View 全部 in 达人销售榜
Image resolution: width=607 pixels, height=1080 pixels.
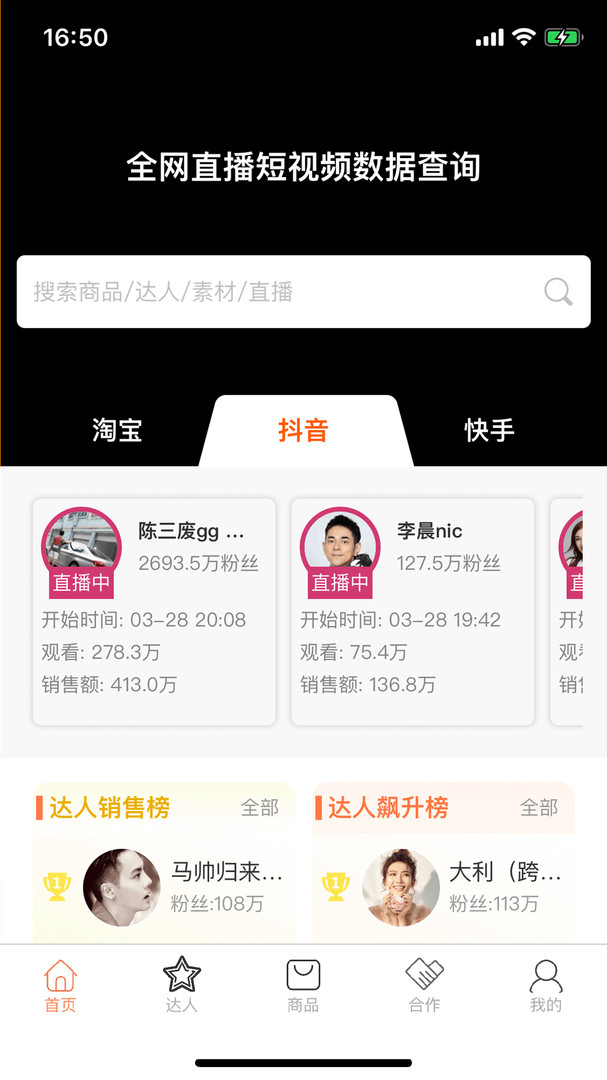coord(260,807)
